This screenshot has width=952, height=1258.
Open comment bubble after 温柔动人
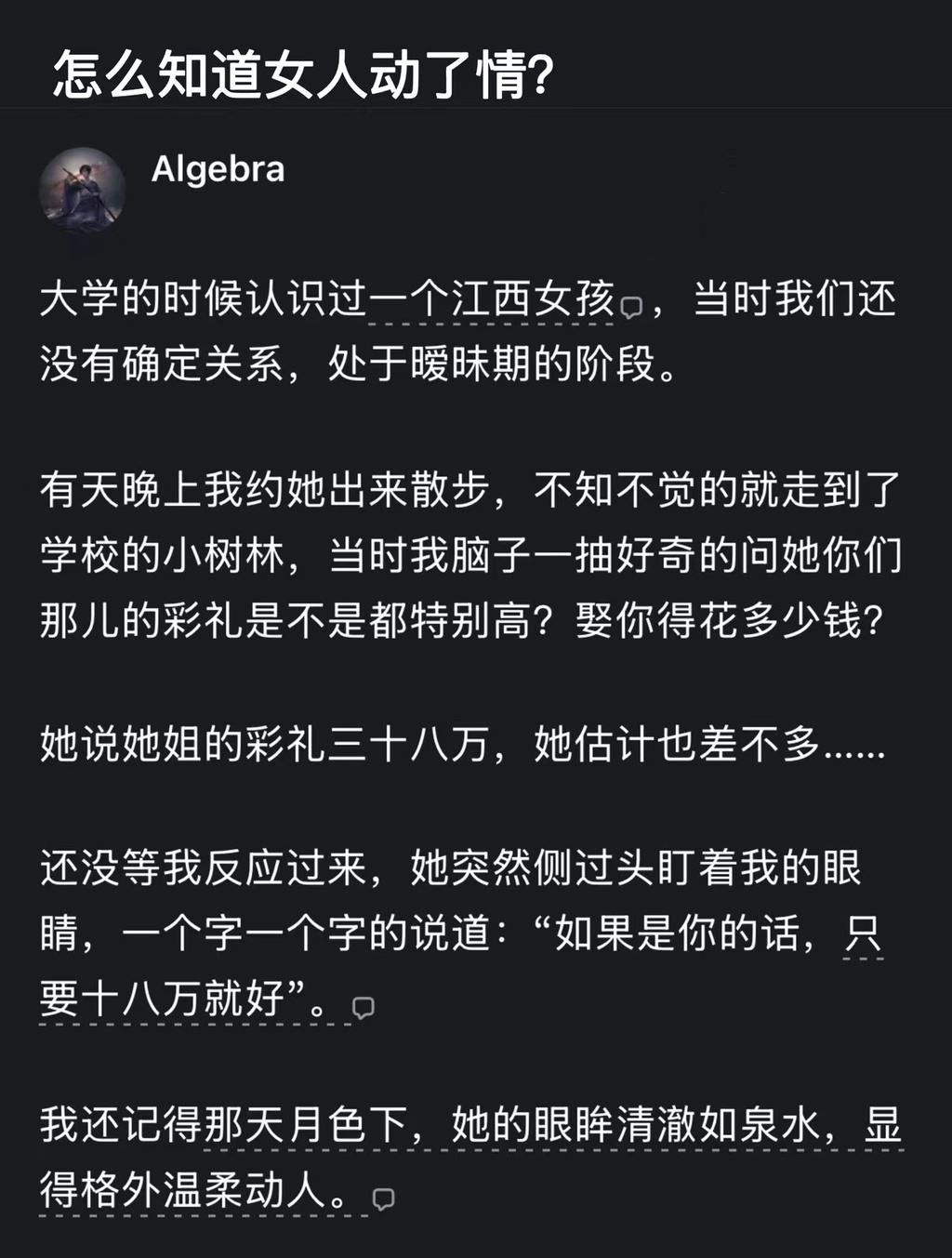click(383, 1198)
